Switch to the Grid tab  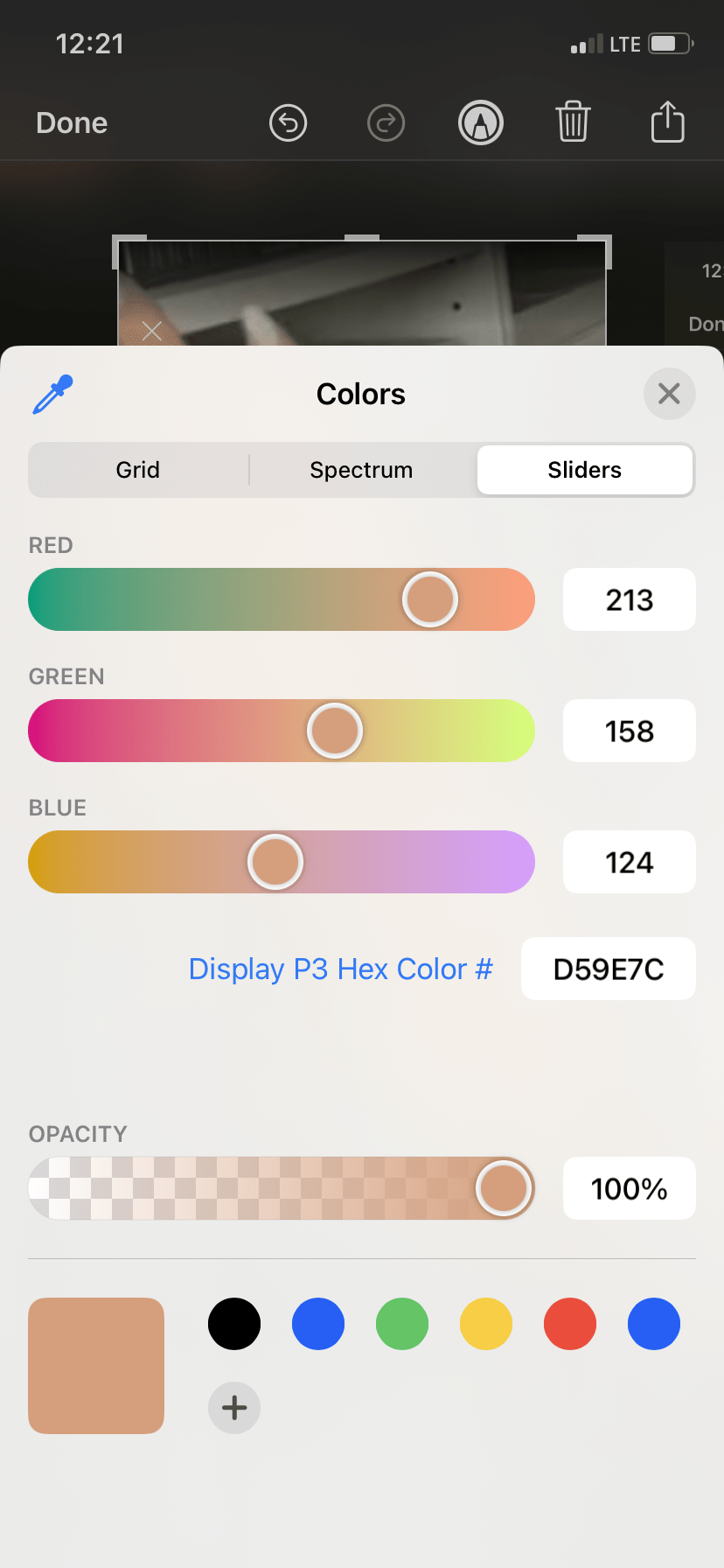click(138, 470)
